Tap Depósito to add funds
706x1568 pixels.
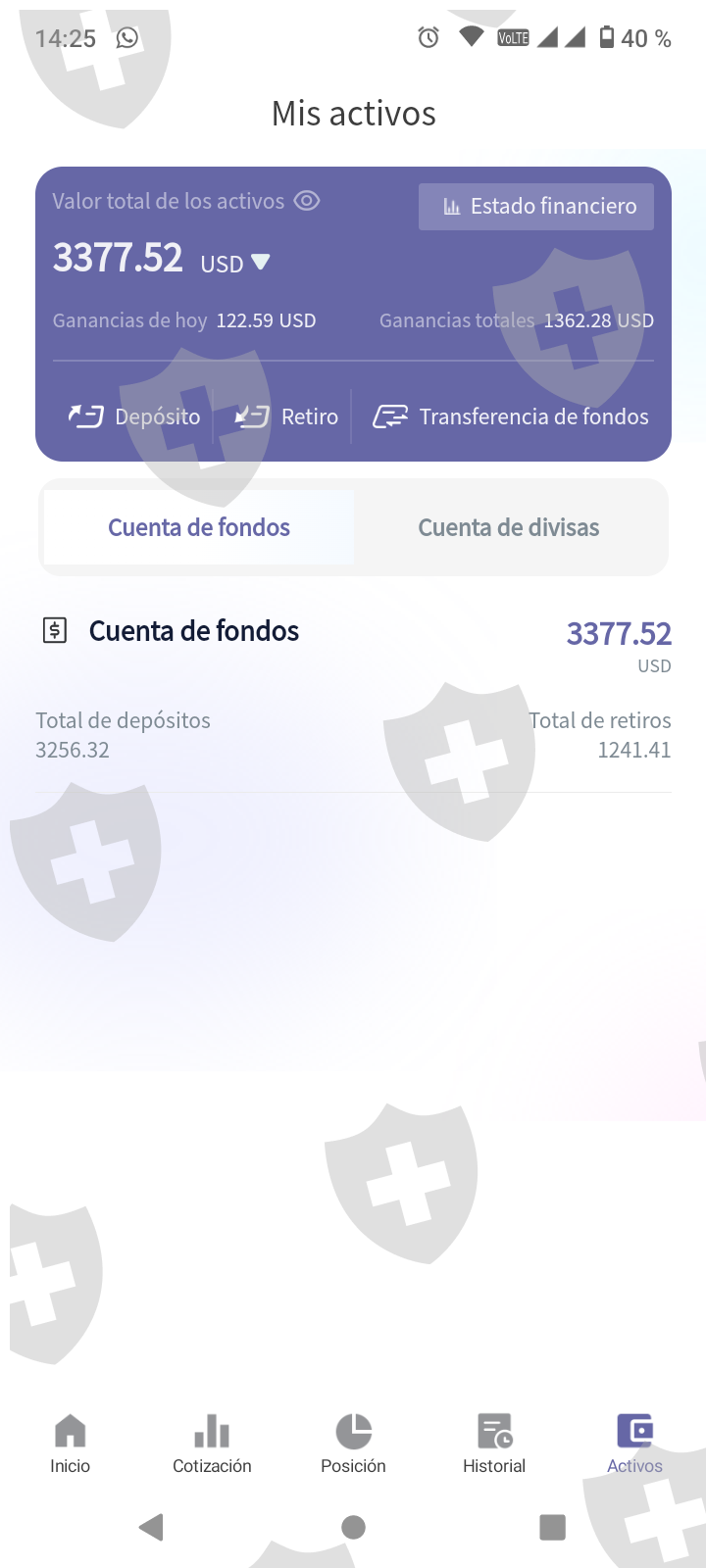[134, 416]
